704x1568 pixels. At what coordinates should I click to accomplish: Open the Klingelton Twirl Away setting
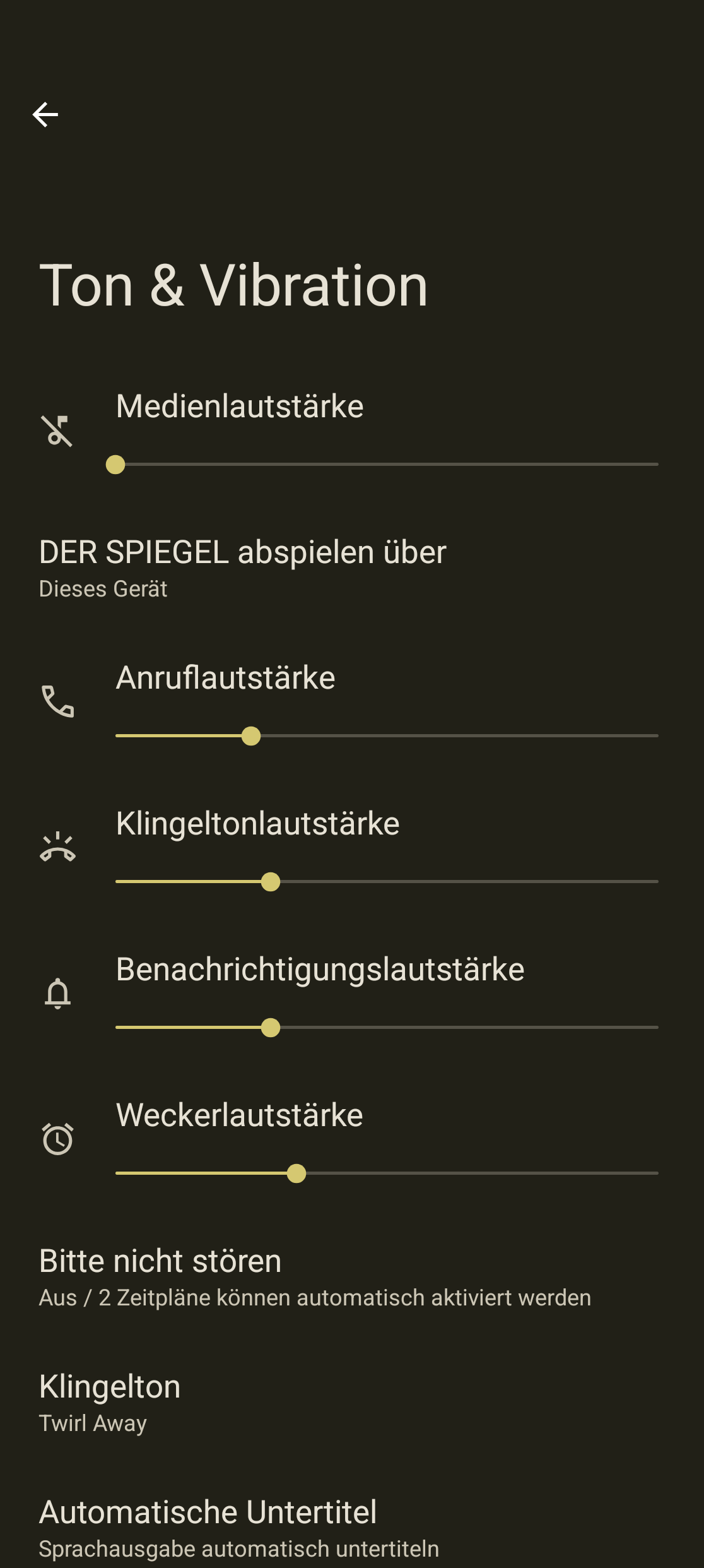coord(352,1403)
